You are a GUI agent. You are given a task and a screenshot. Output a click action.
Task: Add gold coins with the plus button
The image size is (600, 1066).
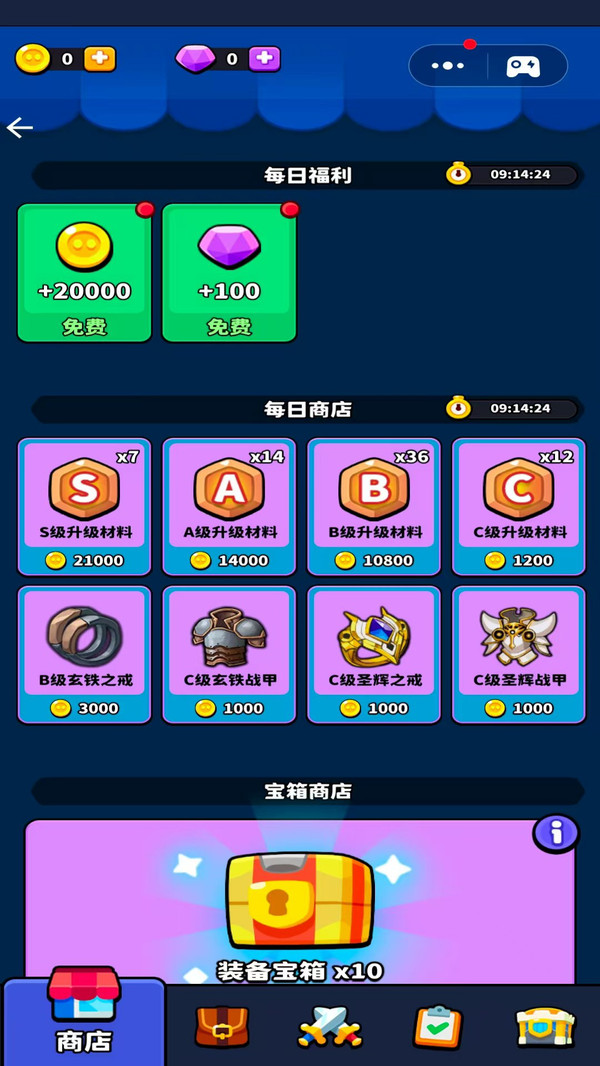click(x=100, y=59)
